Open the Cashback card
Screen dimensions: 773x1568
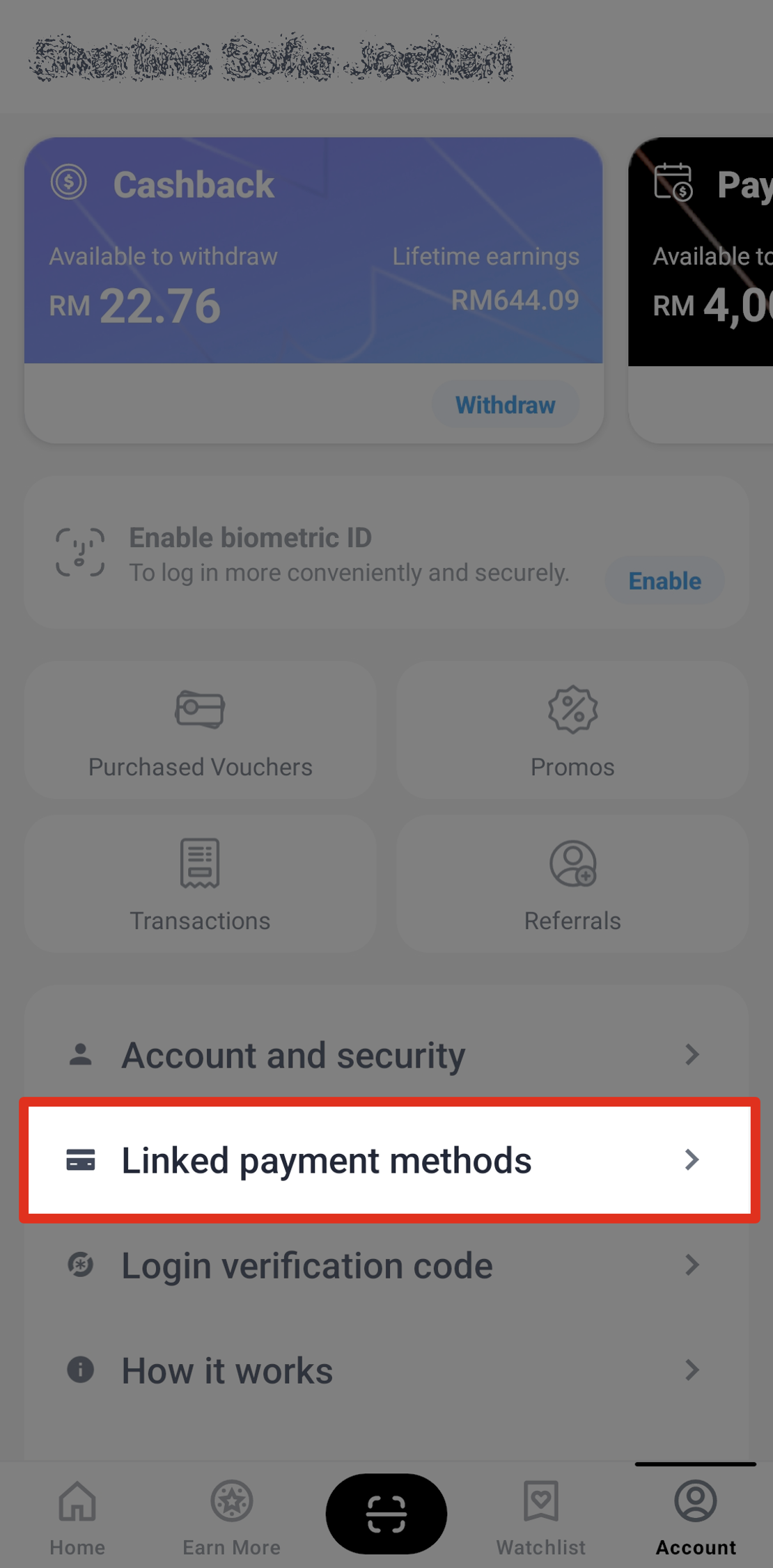(x=313, y=251)
